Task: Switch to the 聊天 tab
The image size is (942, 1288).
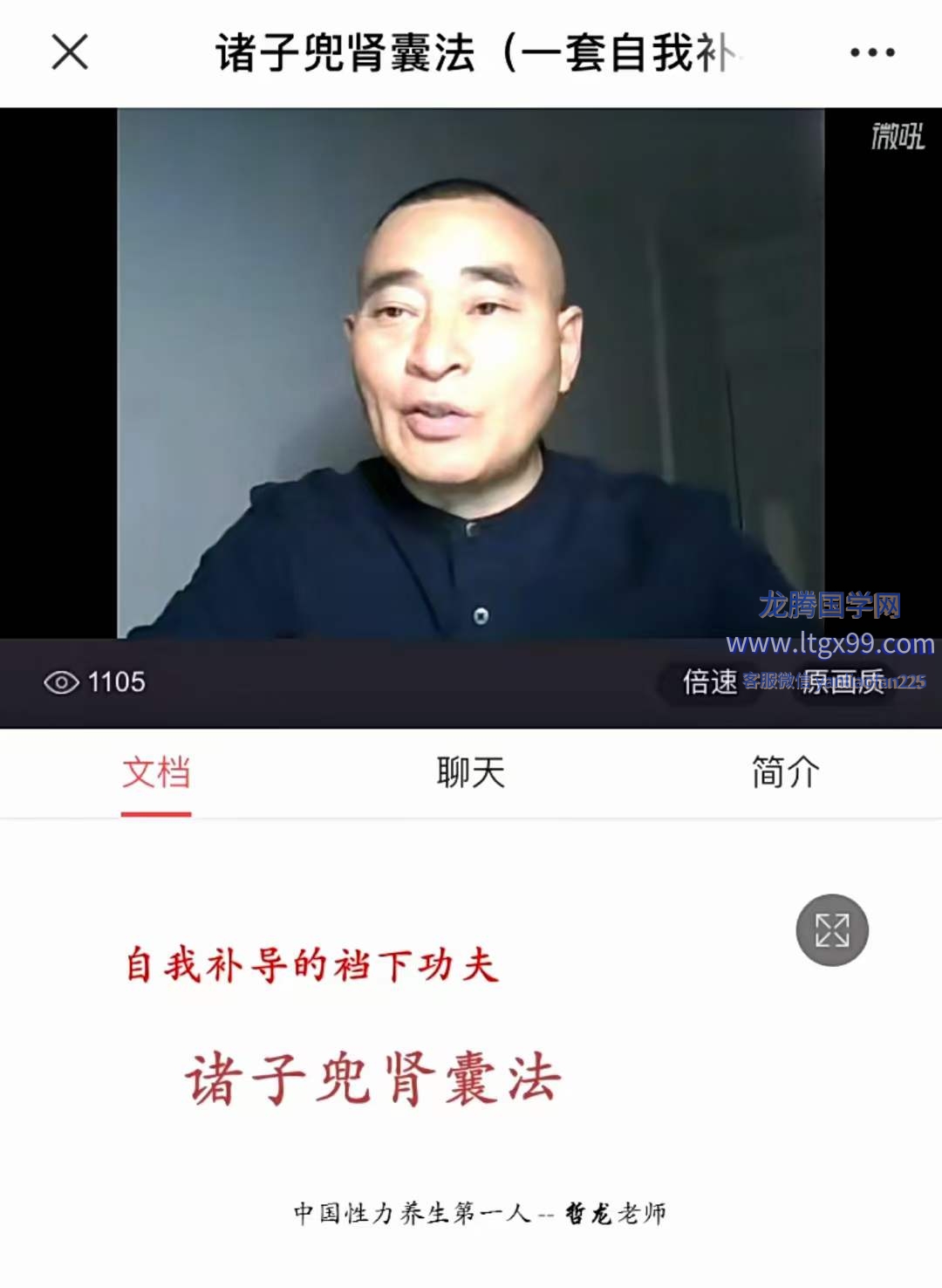Action: tap(471, 773)
